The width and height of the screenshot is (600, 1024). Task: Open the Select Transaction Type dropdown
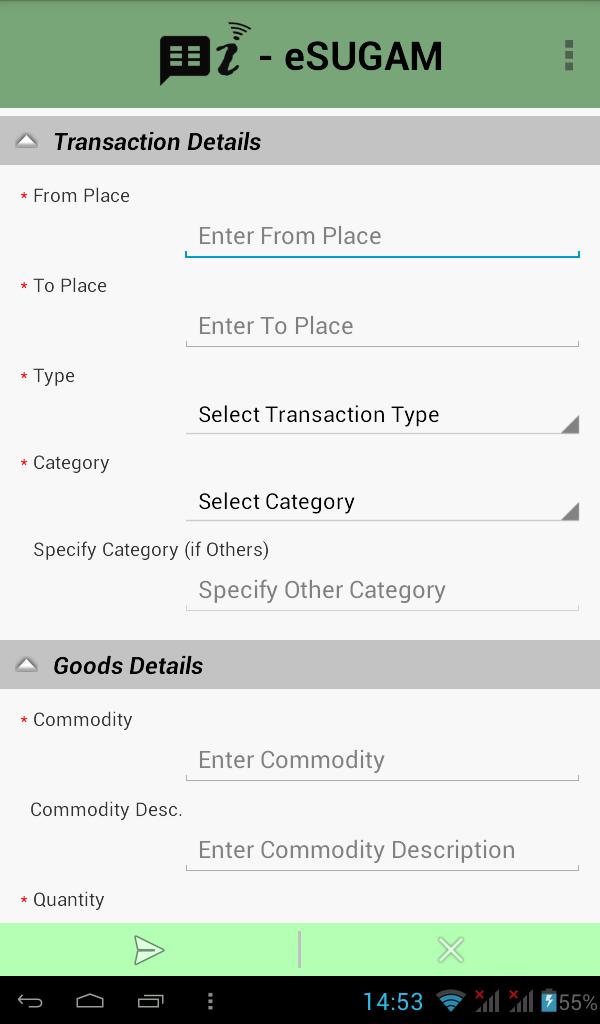pos(382,415)
